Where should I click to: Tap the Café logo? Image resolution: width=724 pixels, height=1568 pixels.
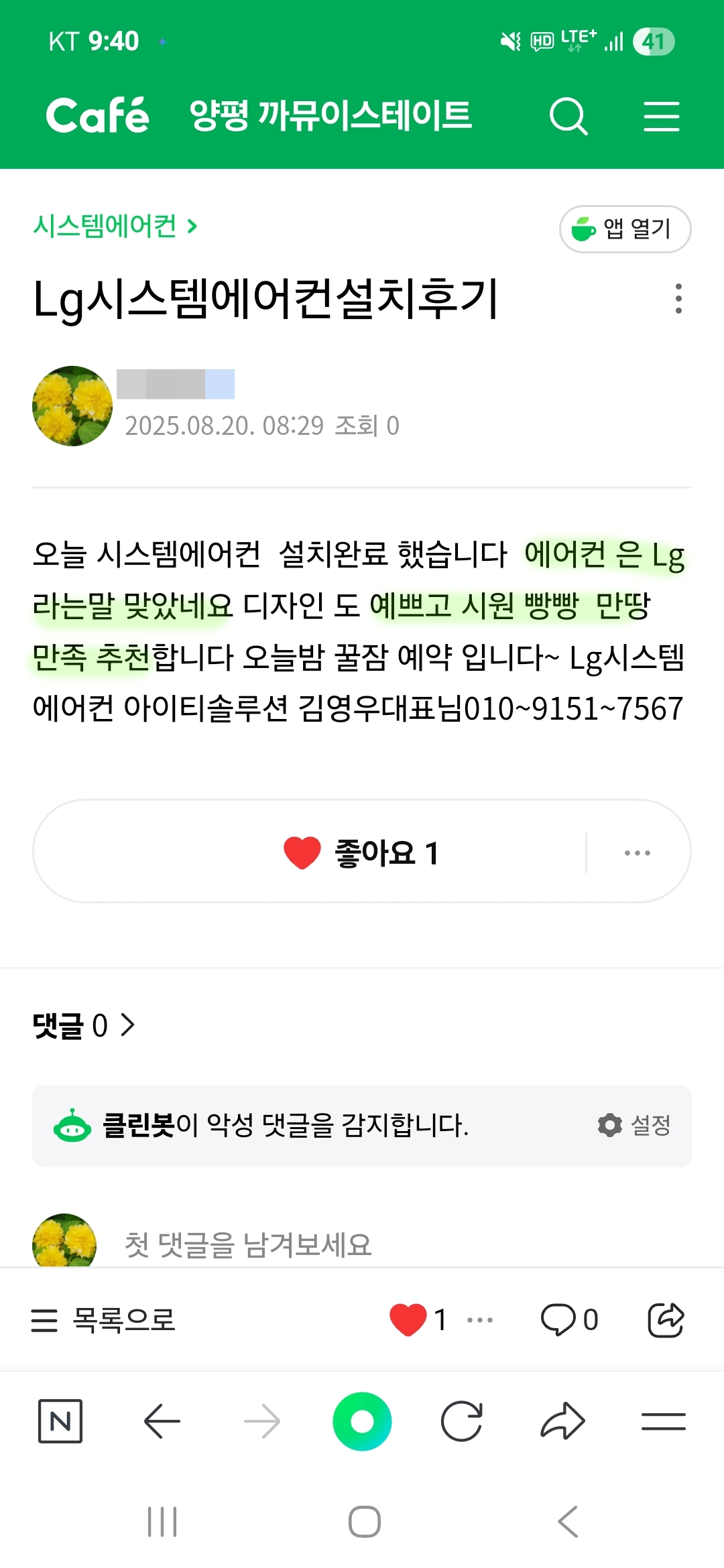tap(97, 115)
